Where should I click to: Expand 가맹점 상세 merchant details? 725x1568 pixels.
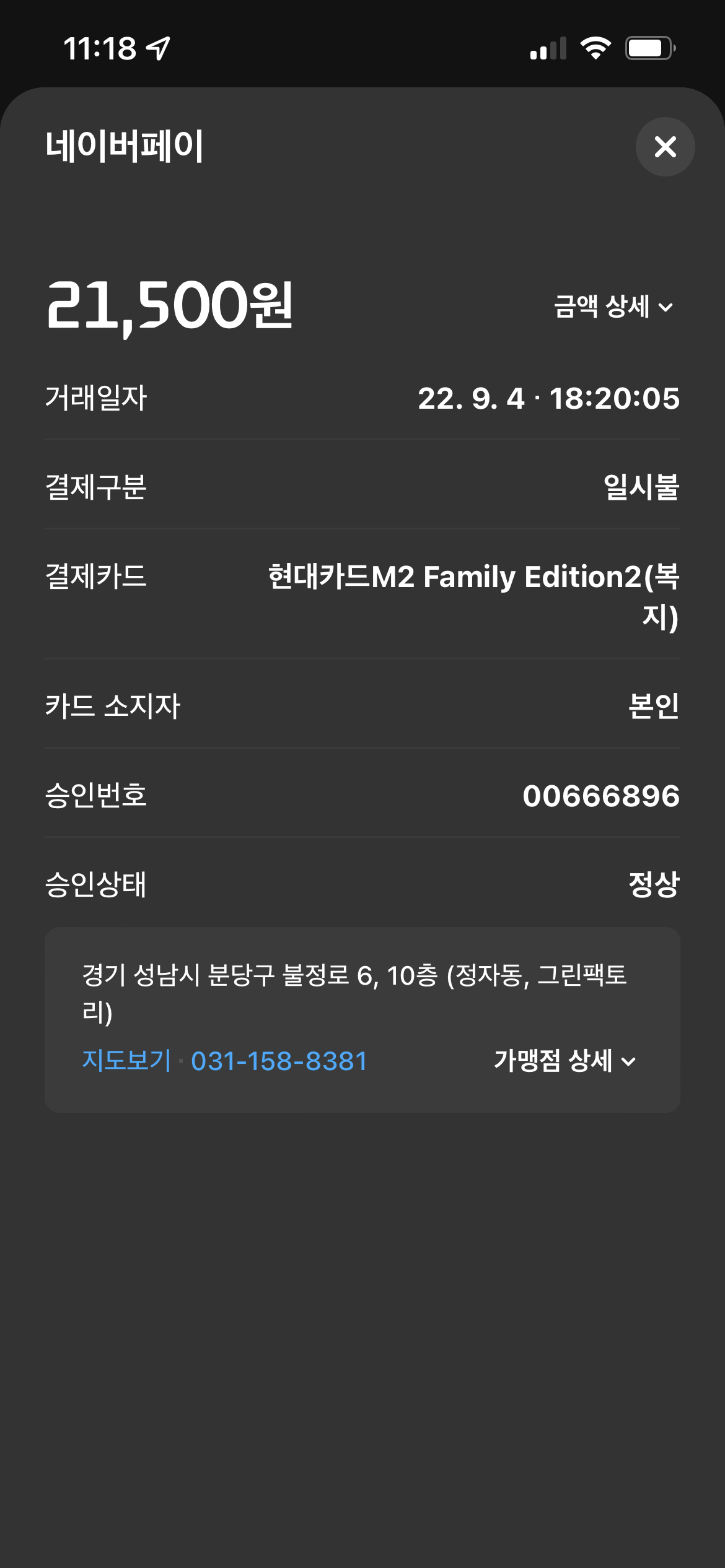pyautogui.click(x=565, y=1060)
